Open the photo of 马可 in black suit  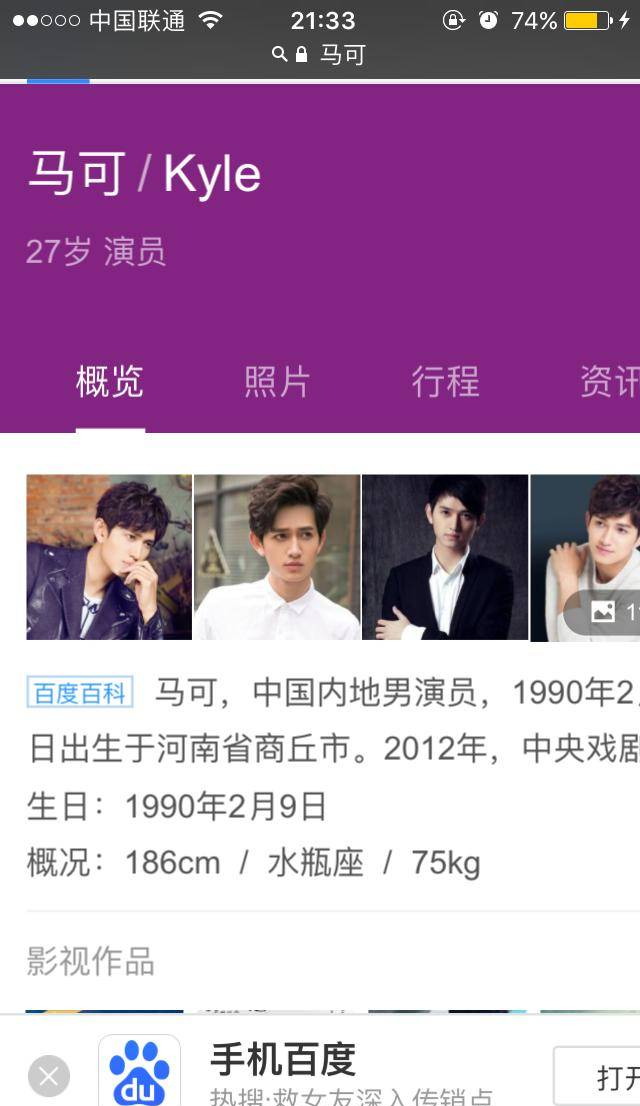pos(445,557)
